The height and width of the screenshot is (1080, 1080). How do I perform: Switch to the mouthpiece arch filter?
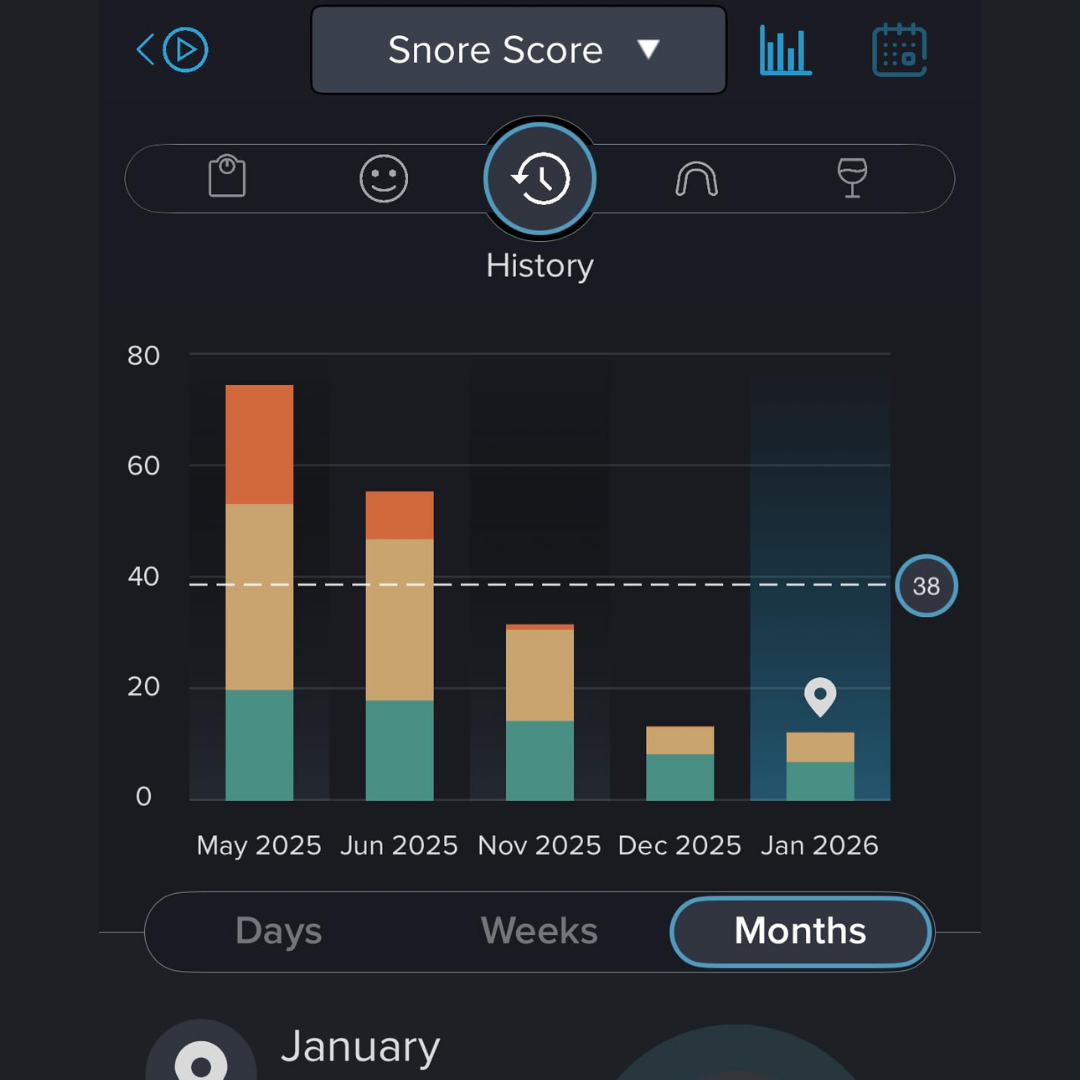click(696, 179)
